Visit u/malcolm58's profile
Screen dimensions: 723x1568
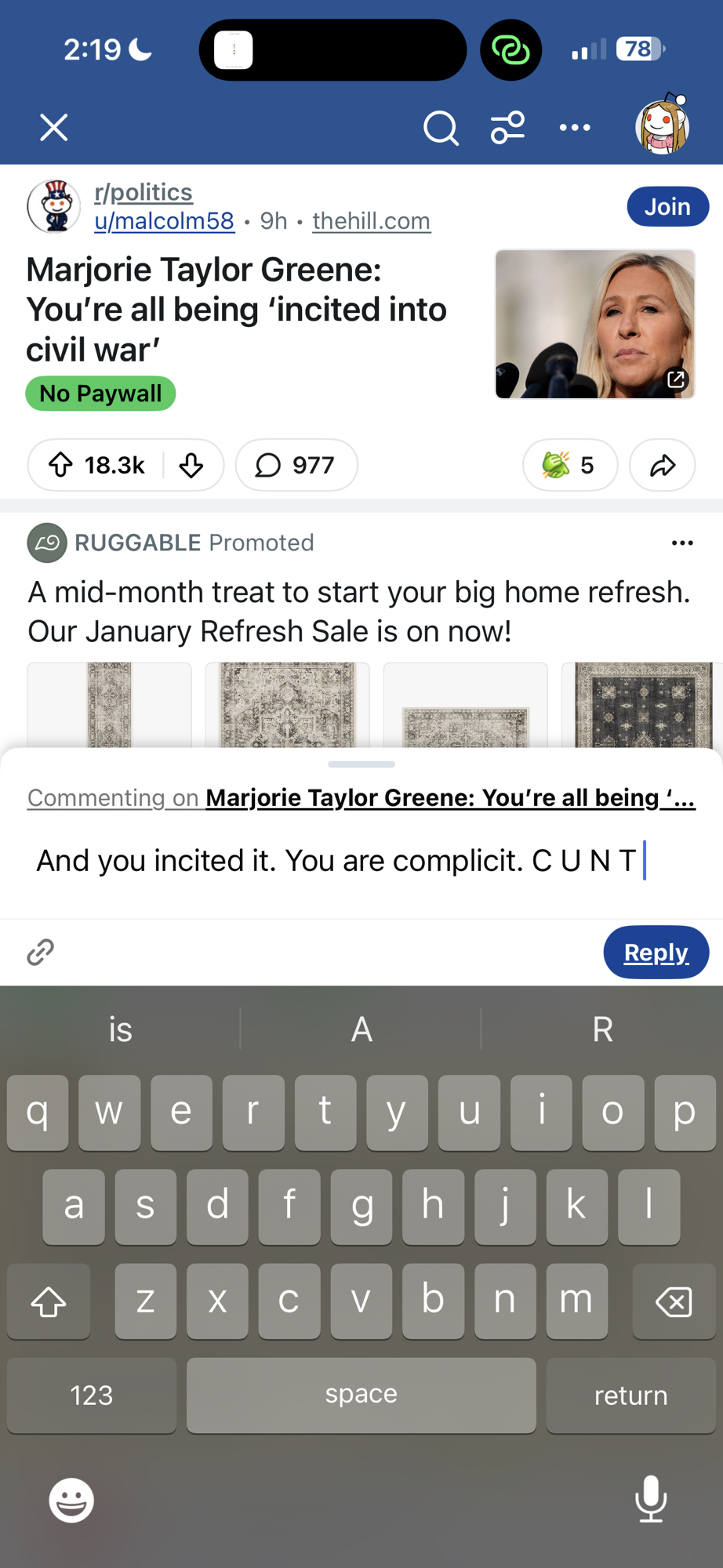(x=164, y=221)
